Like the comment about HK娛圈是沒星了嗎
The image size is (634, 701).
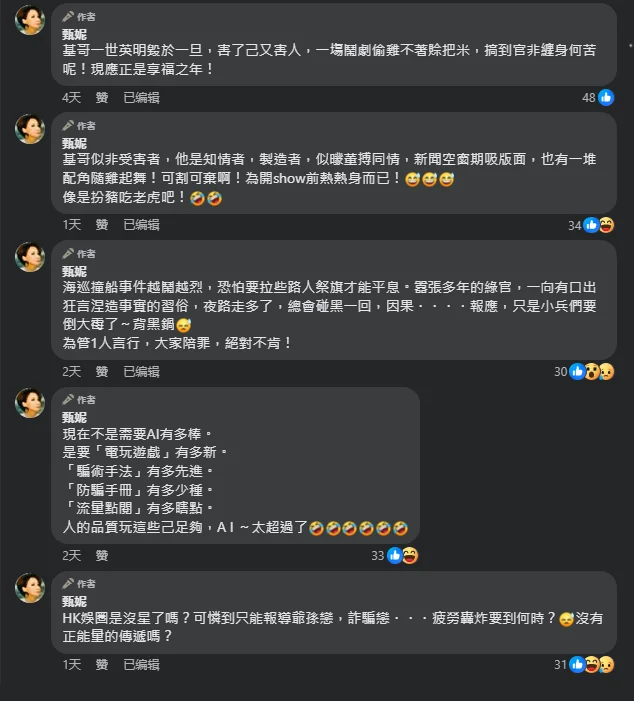click(x=102, y=664)
